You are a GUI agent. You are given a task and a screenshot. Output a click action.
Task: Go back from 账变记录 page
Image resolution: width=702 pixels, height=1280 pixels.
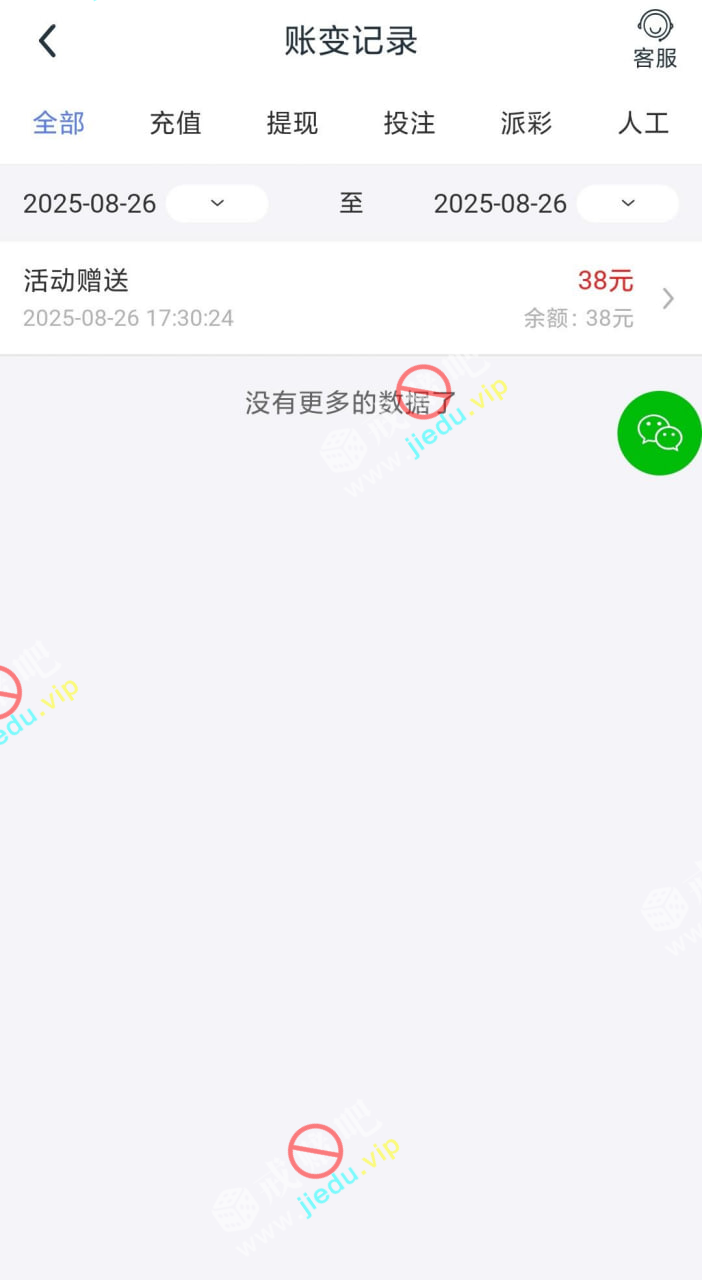(47, 41)
